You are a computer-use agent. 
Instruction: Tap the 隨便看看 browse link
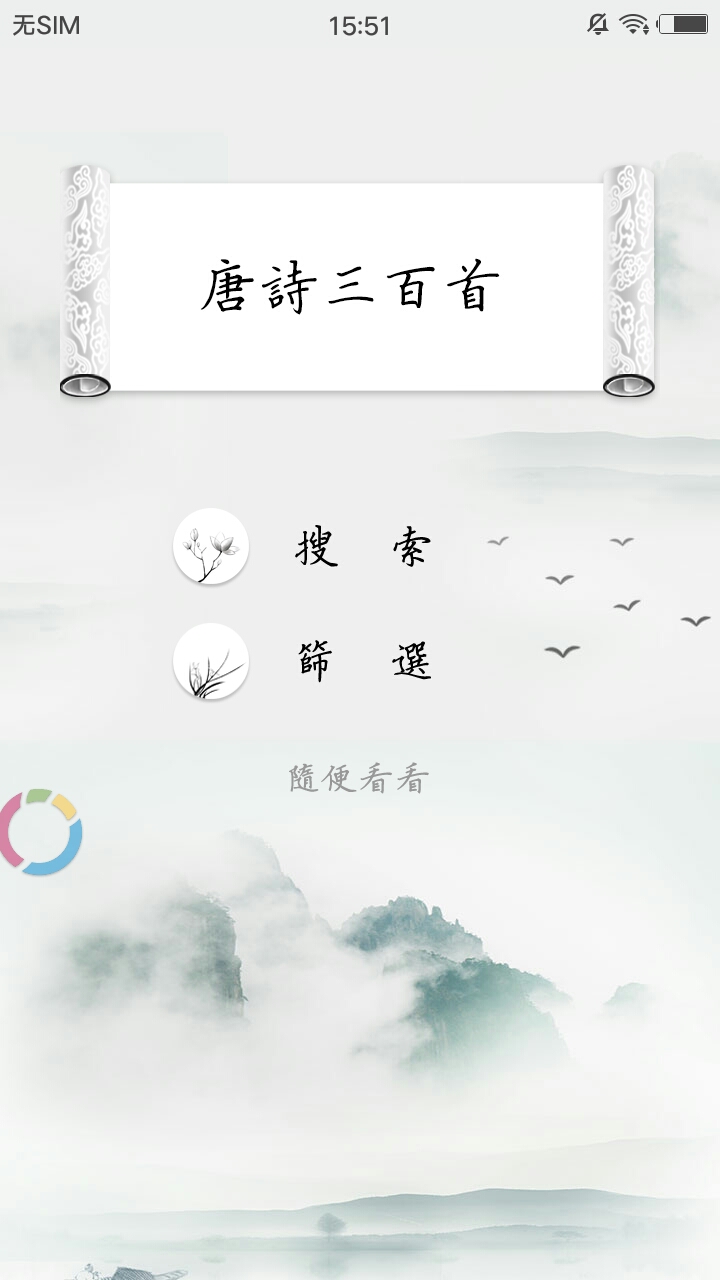(x=358, y=779)
